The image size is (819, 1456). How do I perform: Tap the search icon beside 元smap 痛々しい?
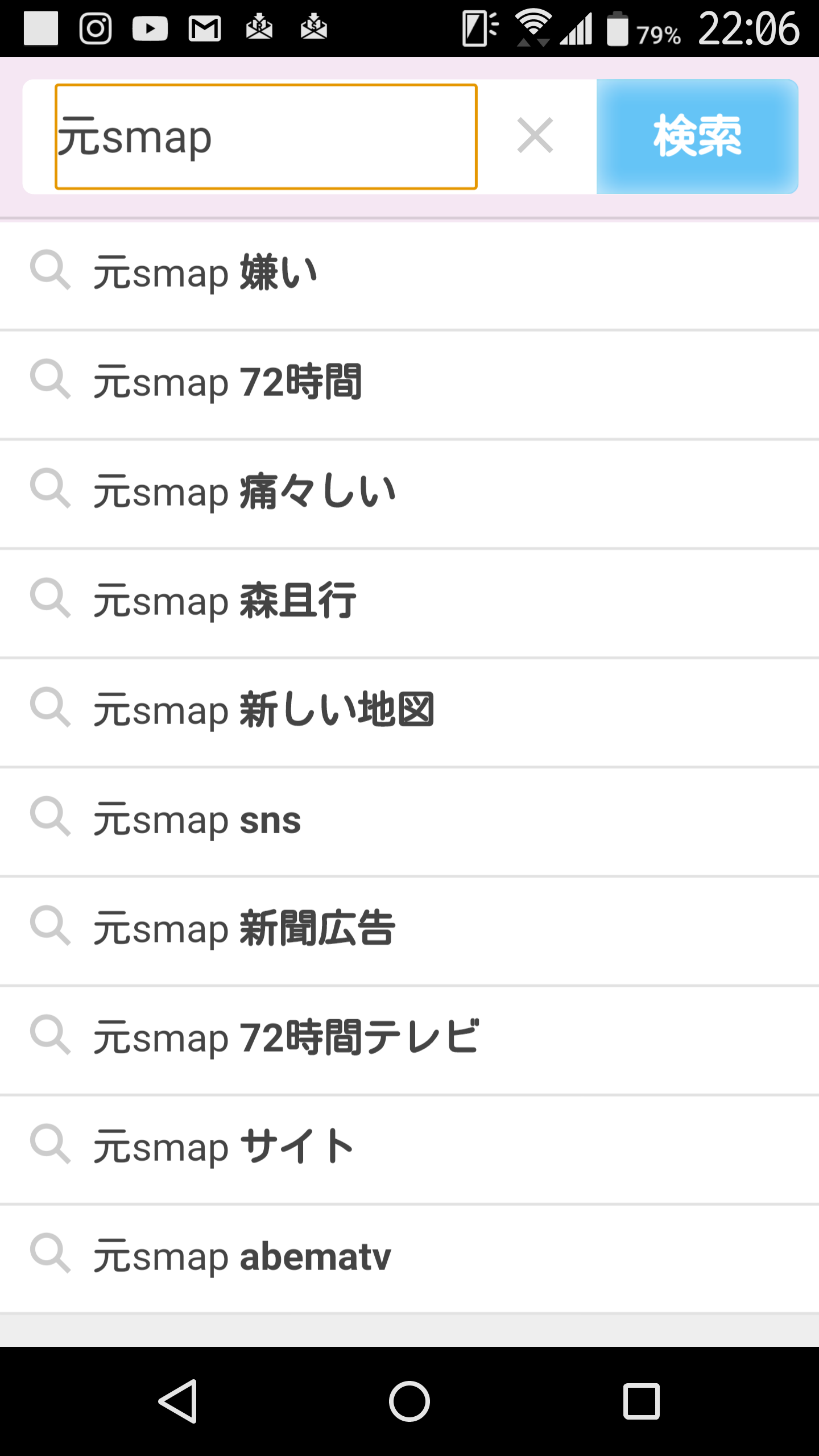click(51, 490)
